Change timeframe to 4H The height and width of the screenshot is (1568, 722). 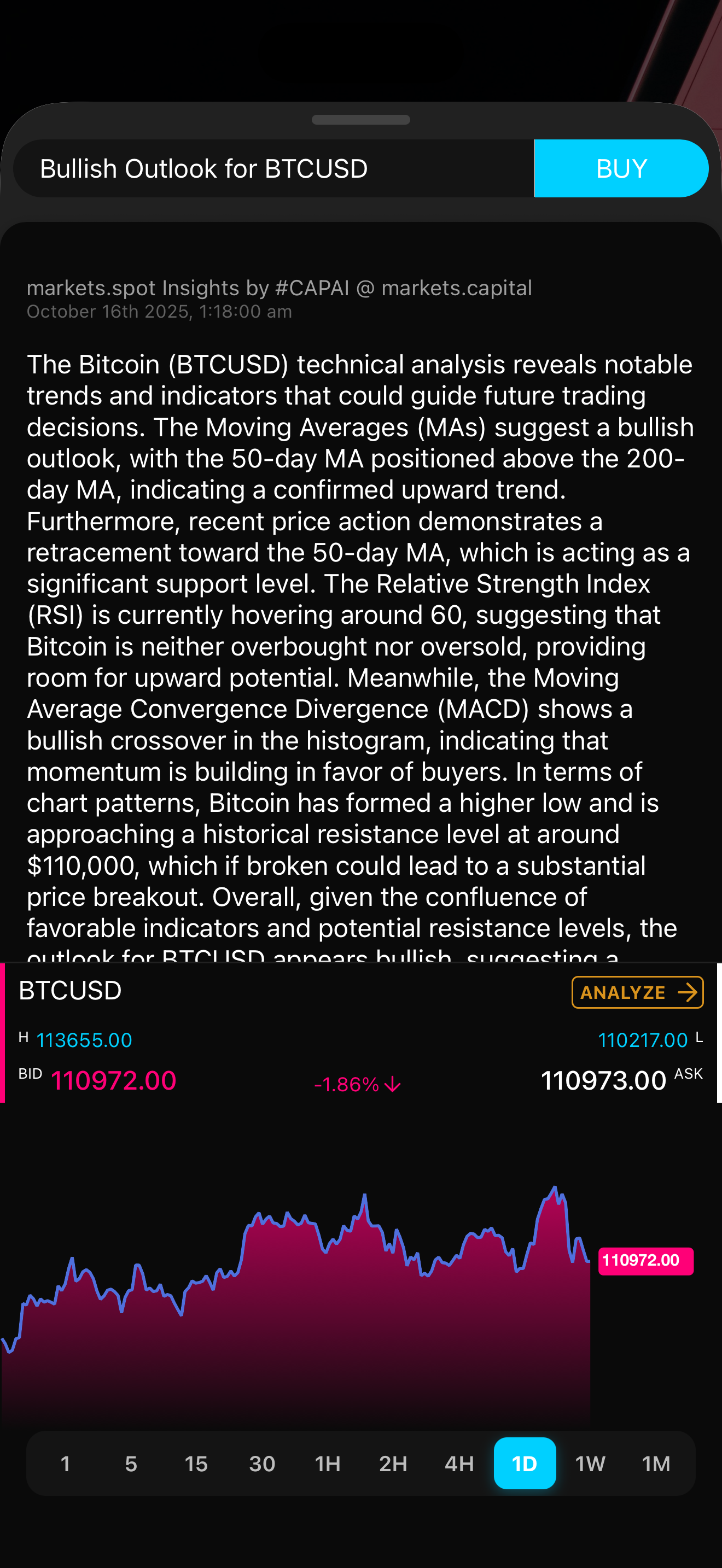(x=459, y=1464)
